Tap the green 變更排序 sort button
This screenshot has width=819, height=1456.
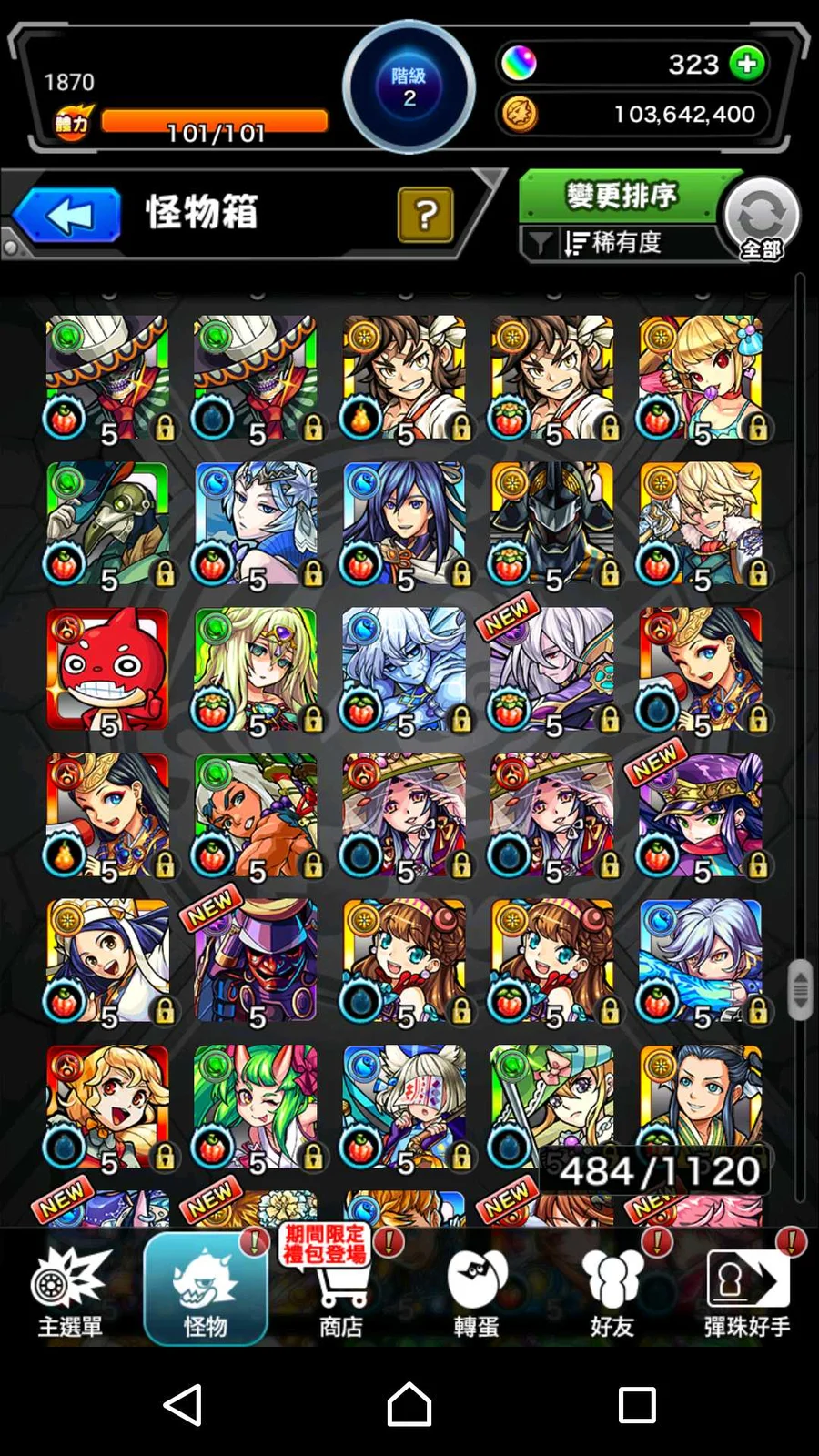point(622,195)
